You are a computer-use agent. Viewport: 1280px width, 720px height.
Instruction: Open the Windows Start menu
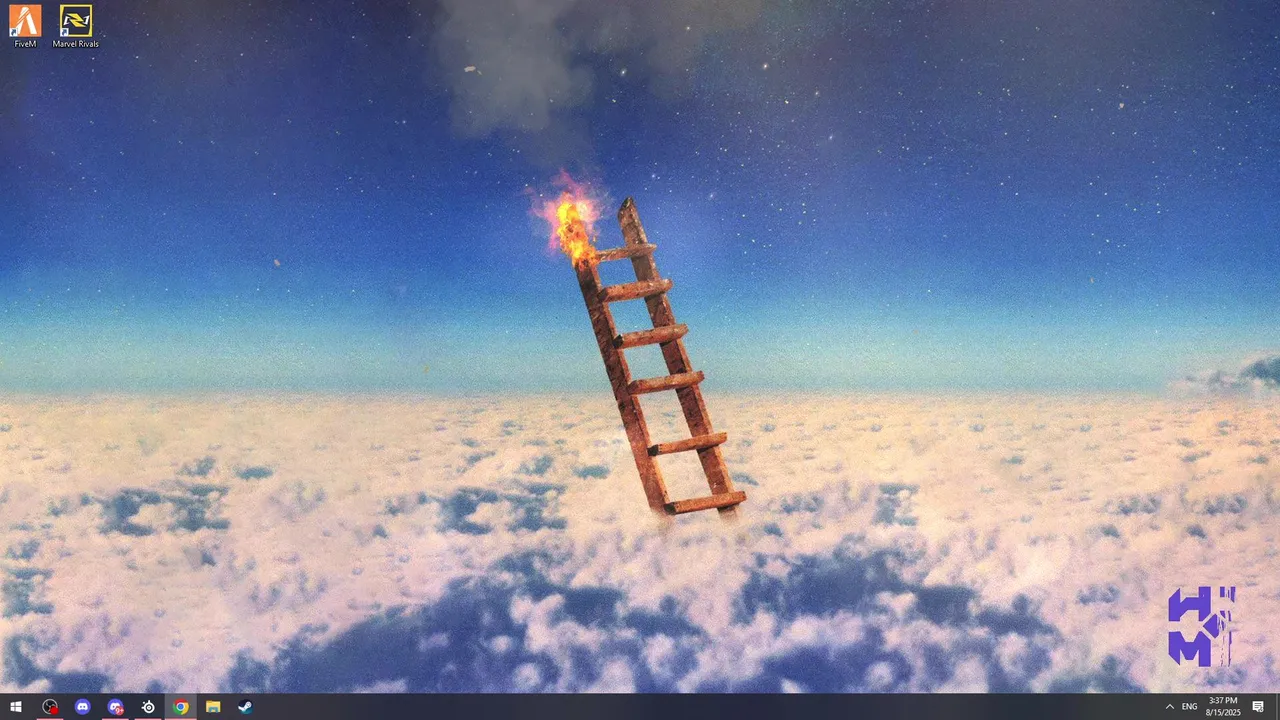pyautogui.click(x=16, y=707)
